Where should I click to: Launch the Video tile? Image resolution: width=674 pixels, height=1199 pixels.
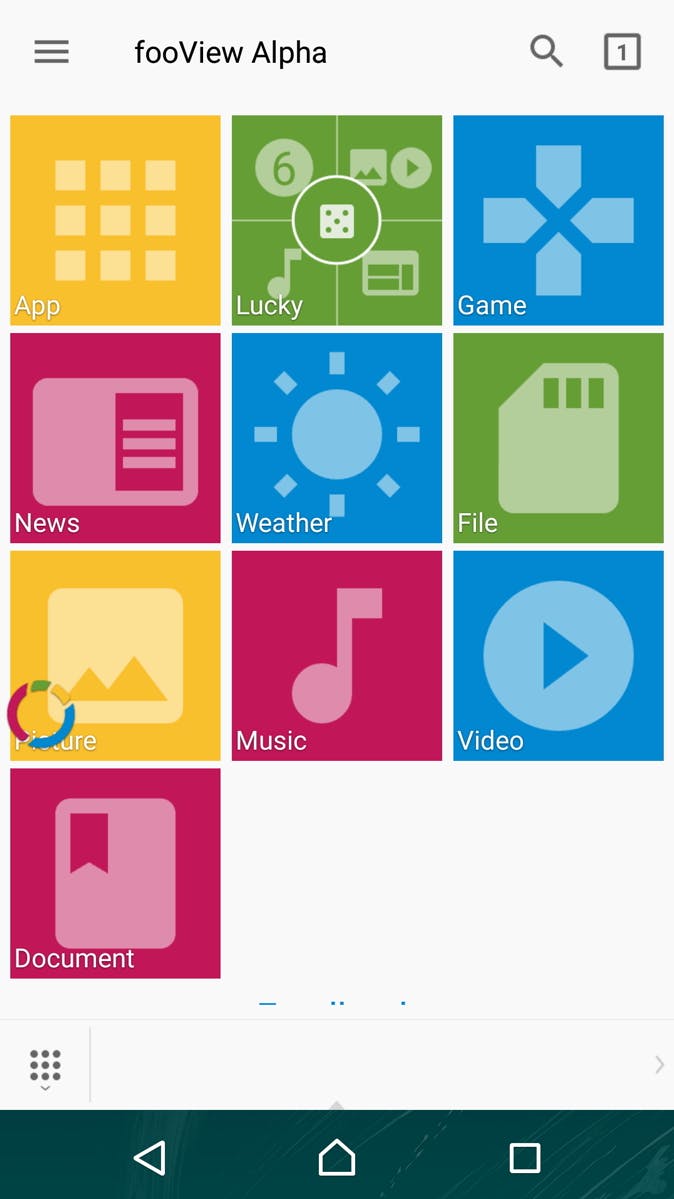[558, 656]
